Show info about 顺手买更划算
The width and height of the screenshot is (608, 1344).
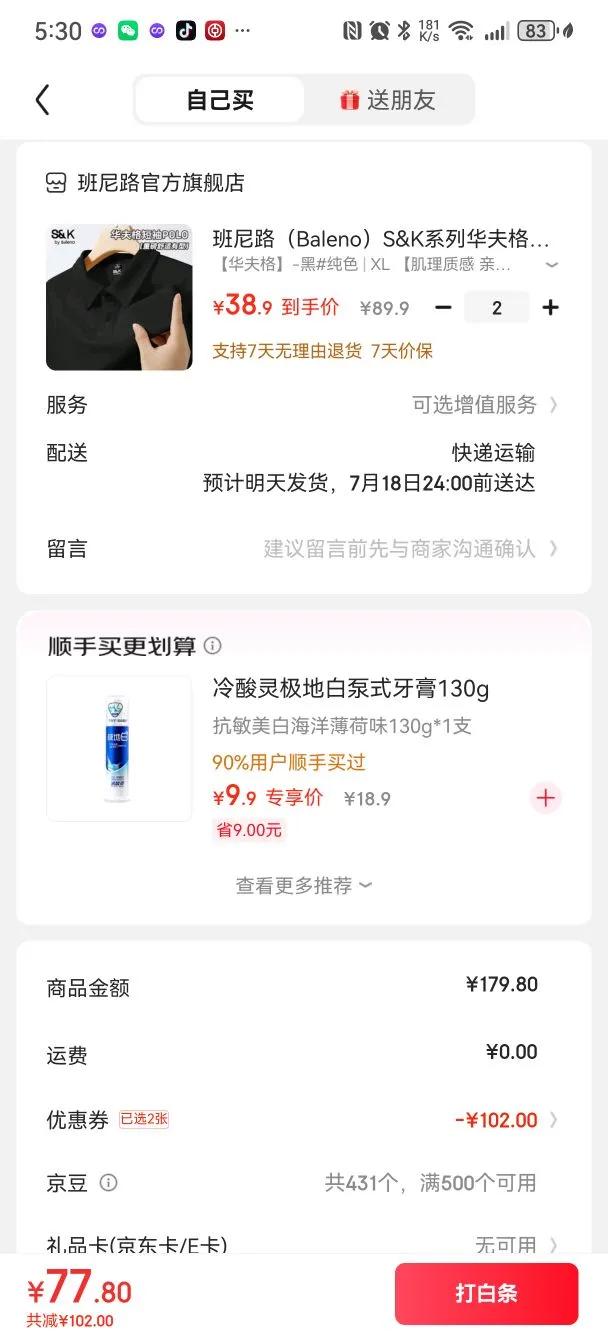[213, 646]
